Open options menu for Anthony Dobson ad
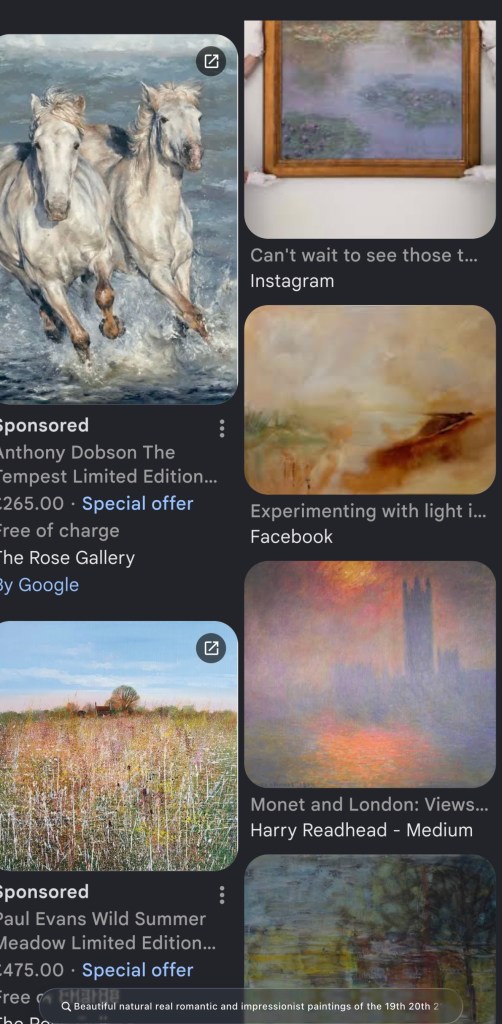 [222, 428]
